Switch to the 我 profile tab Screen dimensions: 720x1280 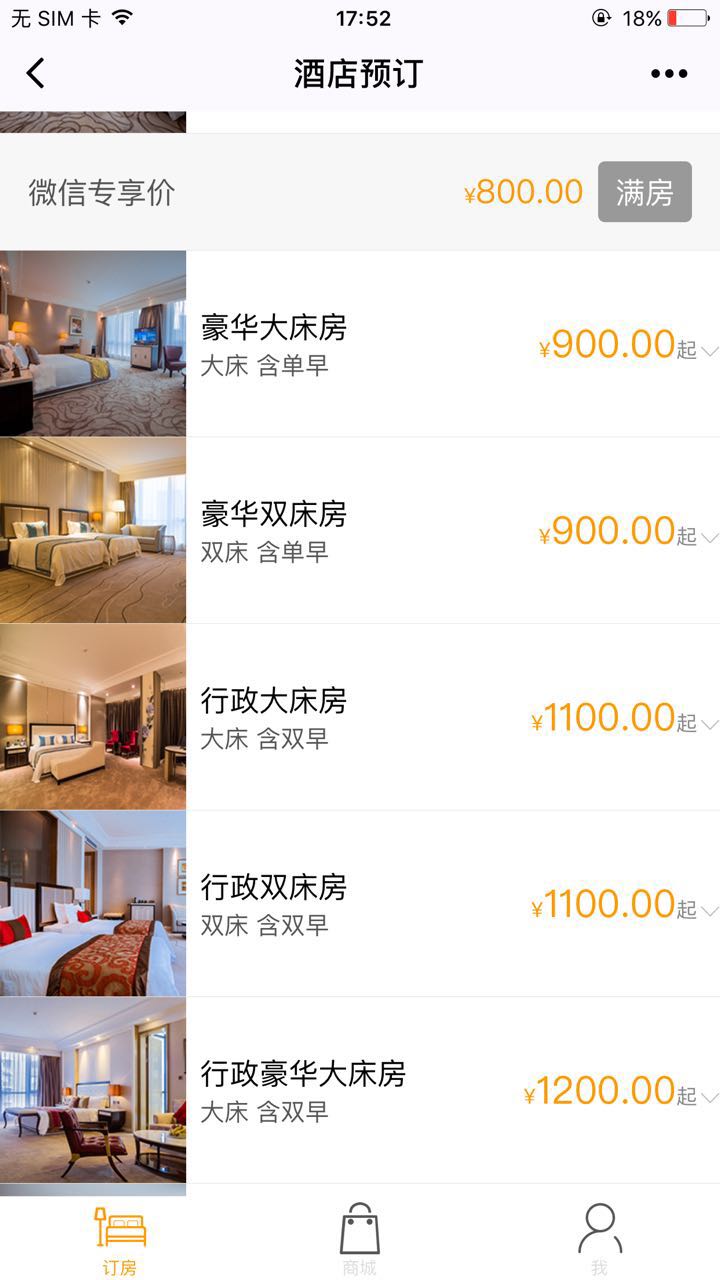pos(599,1240)
